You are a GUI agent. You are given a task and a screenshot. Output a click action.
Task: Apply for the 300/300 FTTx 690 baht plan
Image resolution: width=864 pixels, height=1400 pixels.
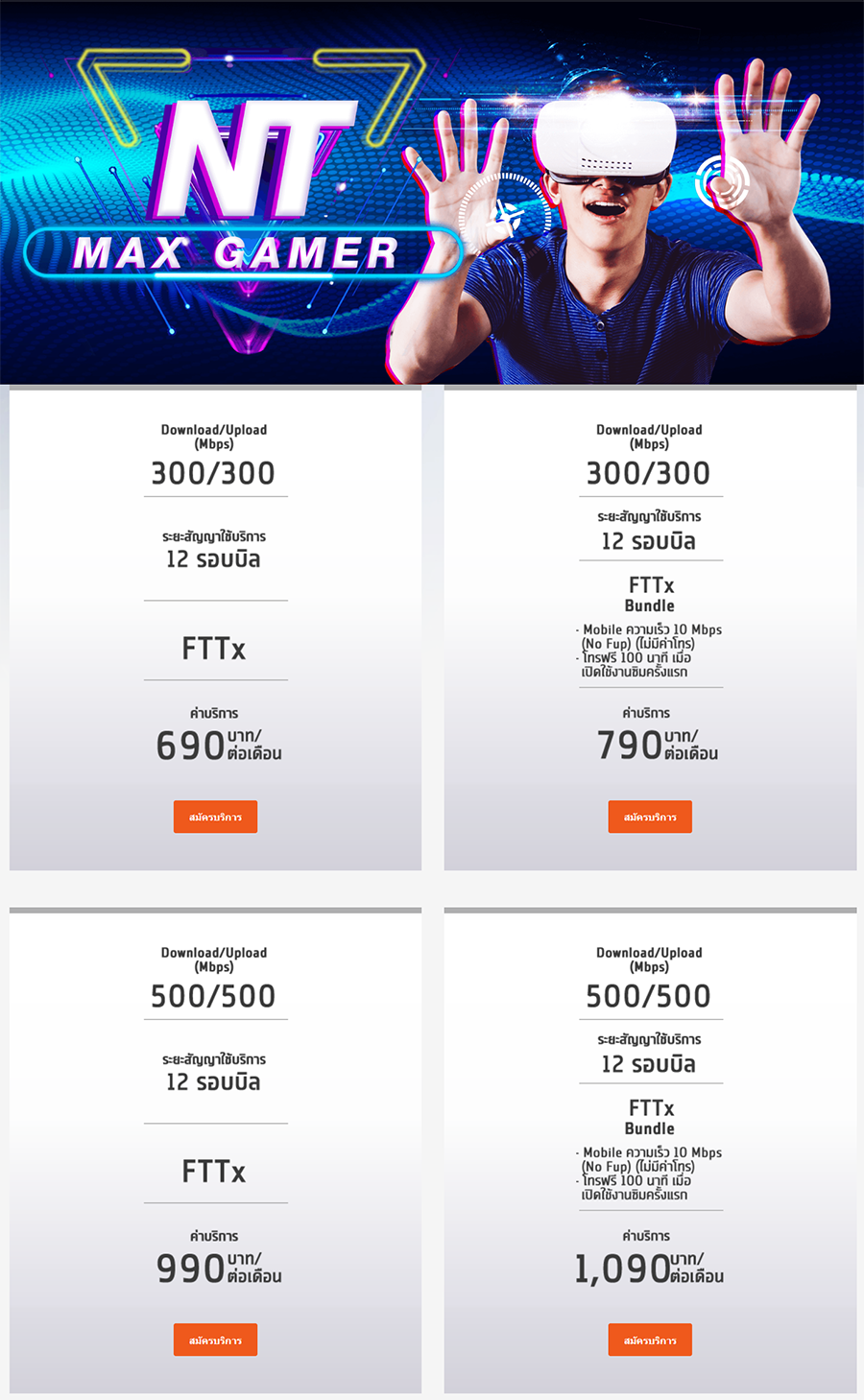[x=215, y=817]
